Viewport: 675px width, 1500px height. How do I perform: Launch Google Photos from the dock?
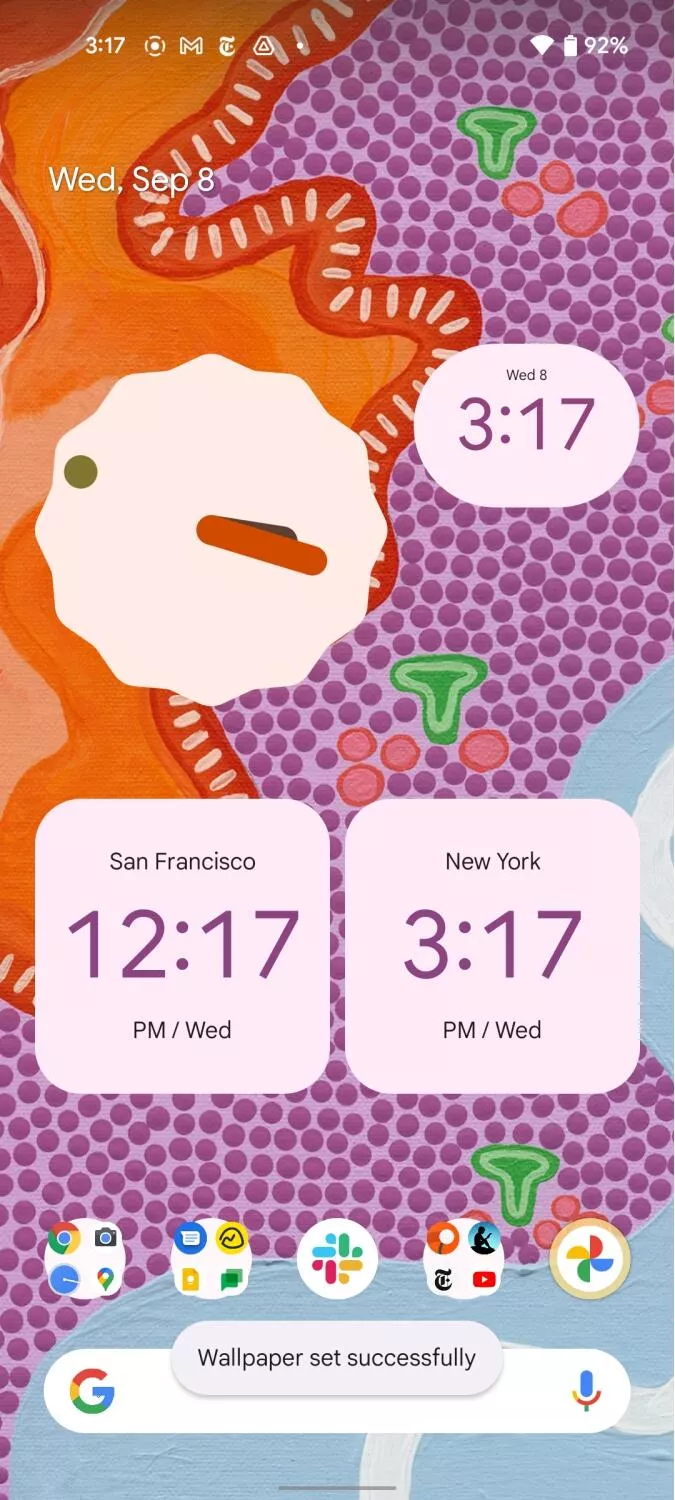pyautogui.click(x=590, y=1259)
